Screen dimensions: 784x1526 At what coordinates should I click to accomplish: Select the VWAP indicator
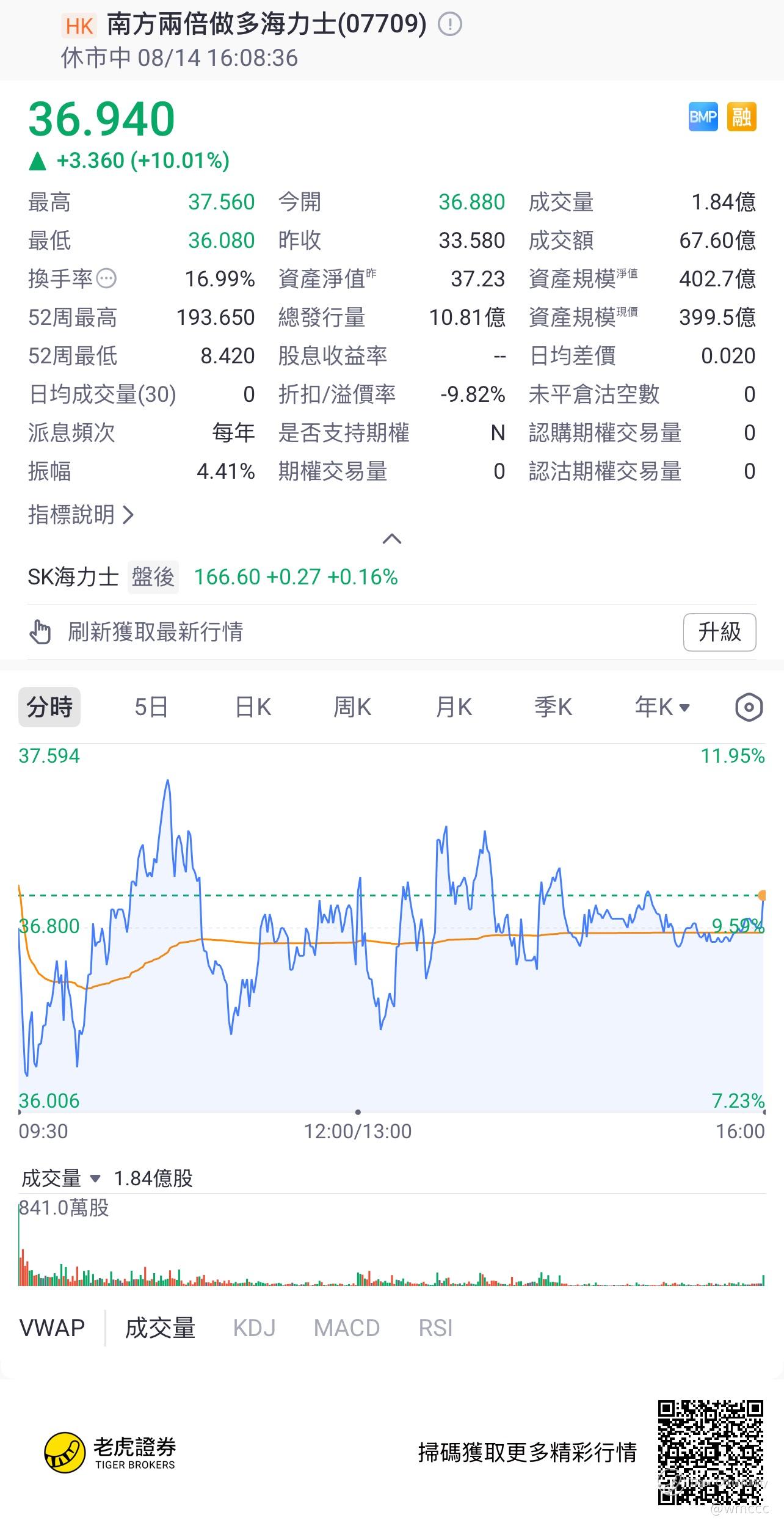tap(52, 1328)
